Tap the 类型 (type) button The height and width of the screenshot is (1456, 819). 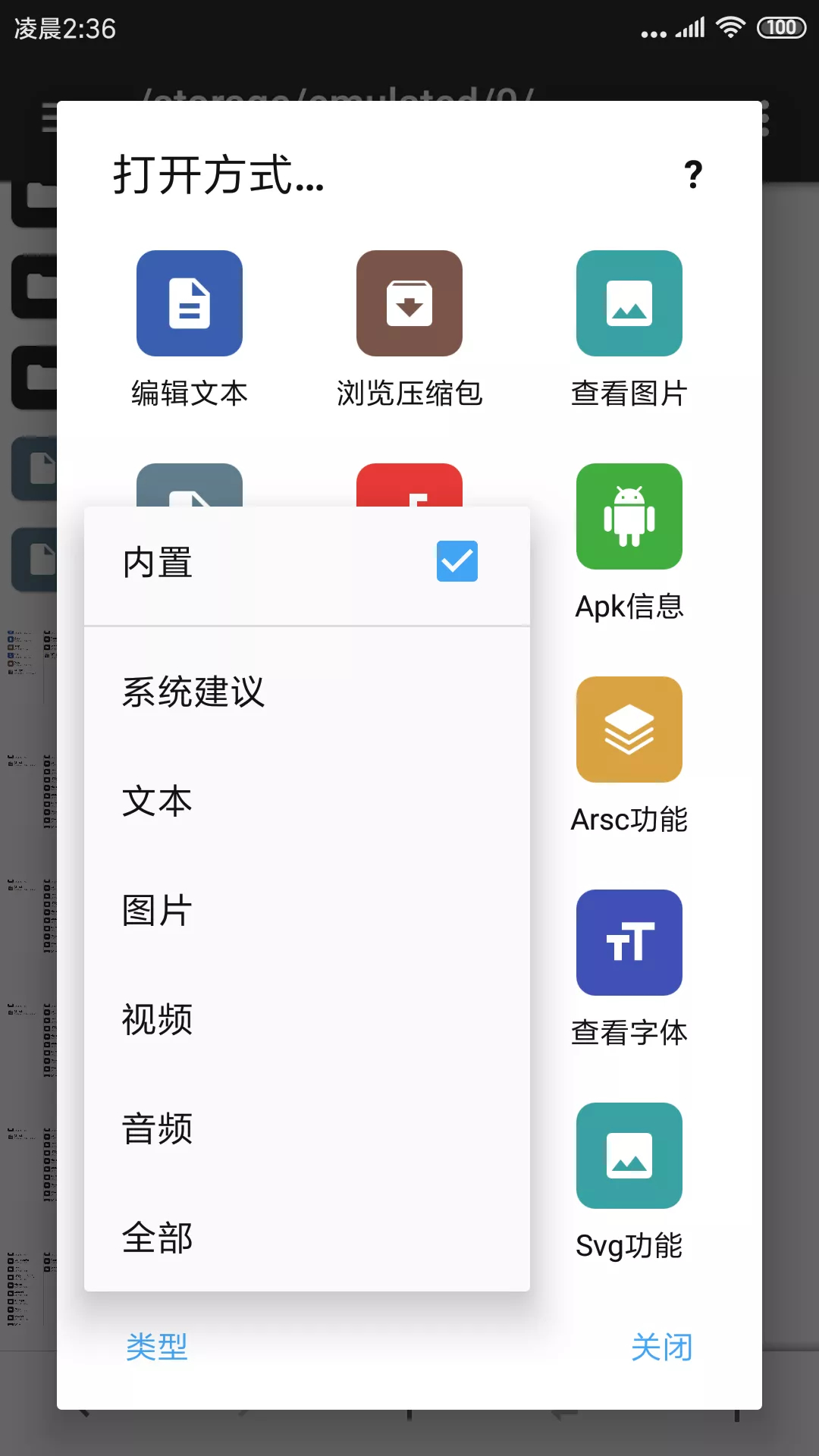pyautogui.click(x=157, y=1347)
